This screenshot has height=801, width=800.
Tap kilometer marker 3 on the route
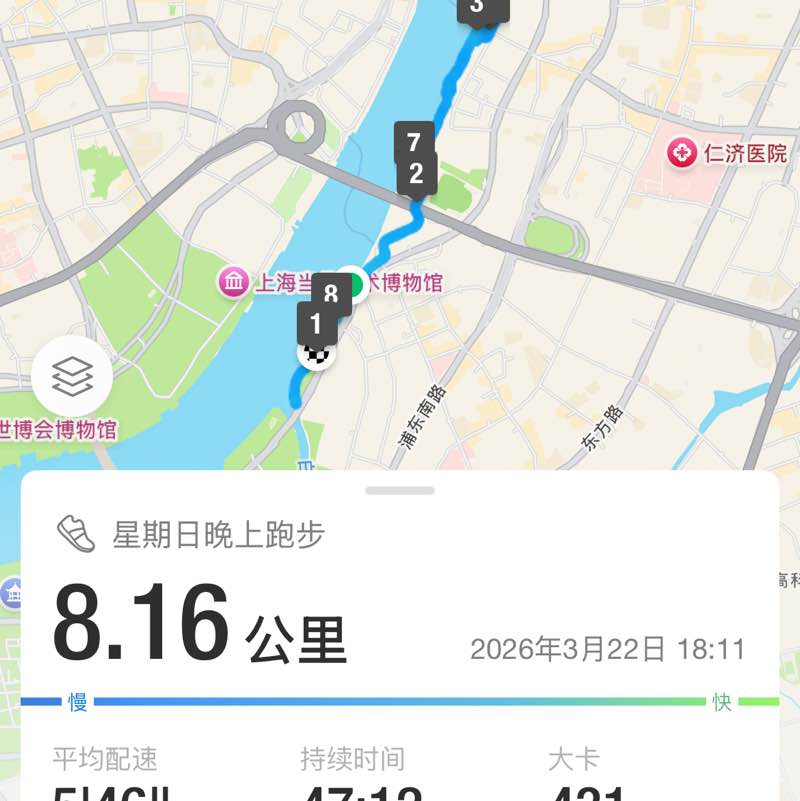click(x=476, y=9)
